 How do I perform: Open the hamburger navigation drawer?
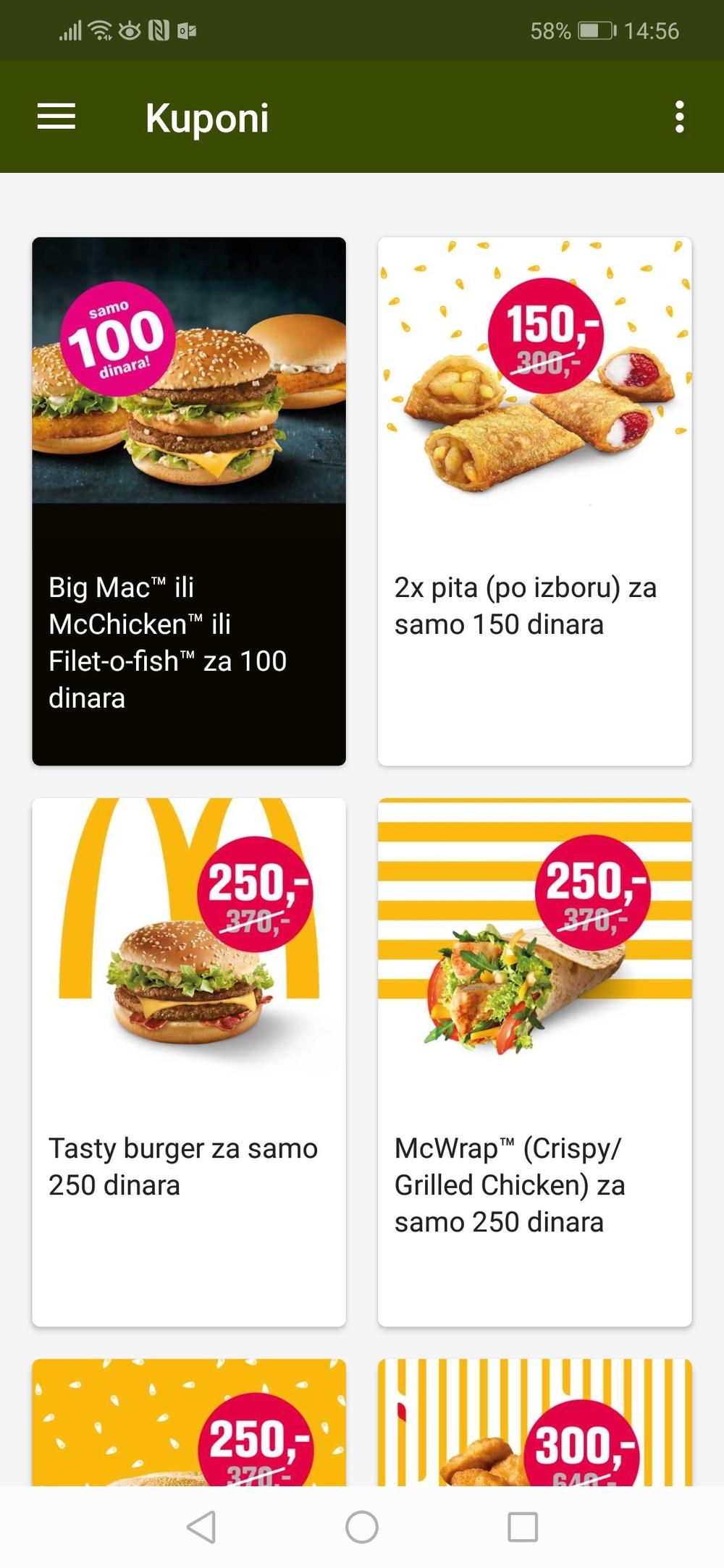coord(56,116)
